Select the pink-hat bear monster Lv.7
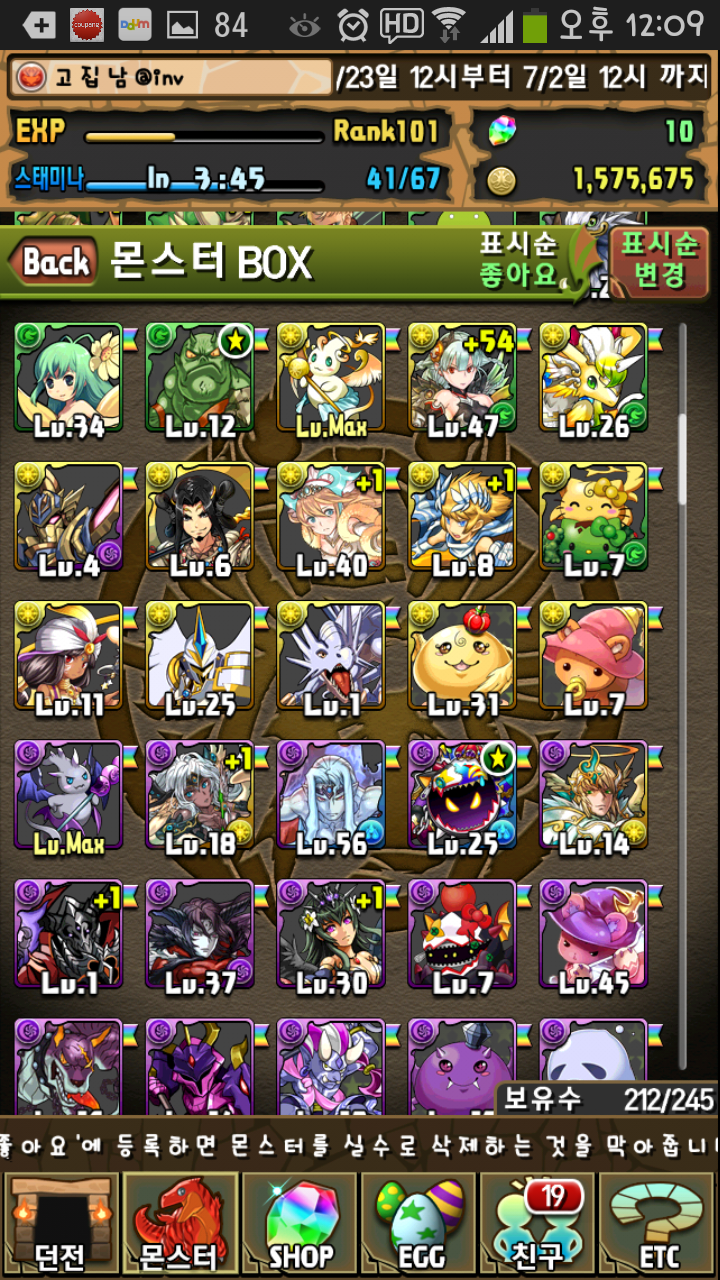 (x=593, y=656)
